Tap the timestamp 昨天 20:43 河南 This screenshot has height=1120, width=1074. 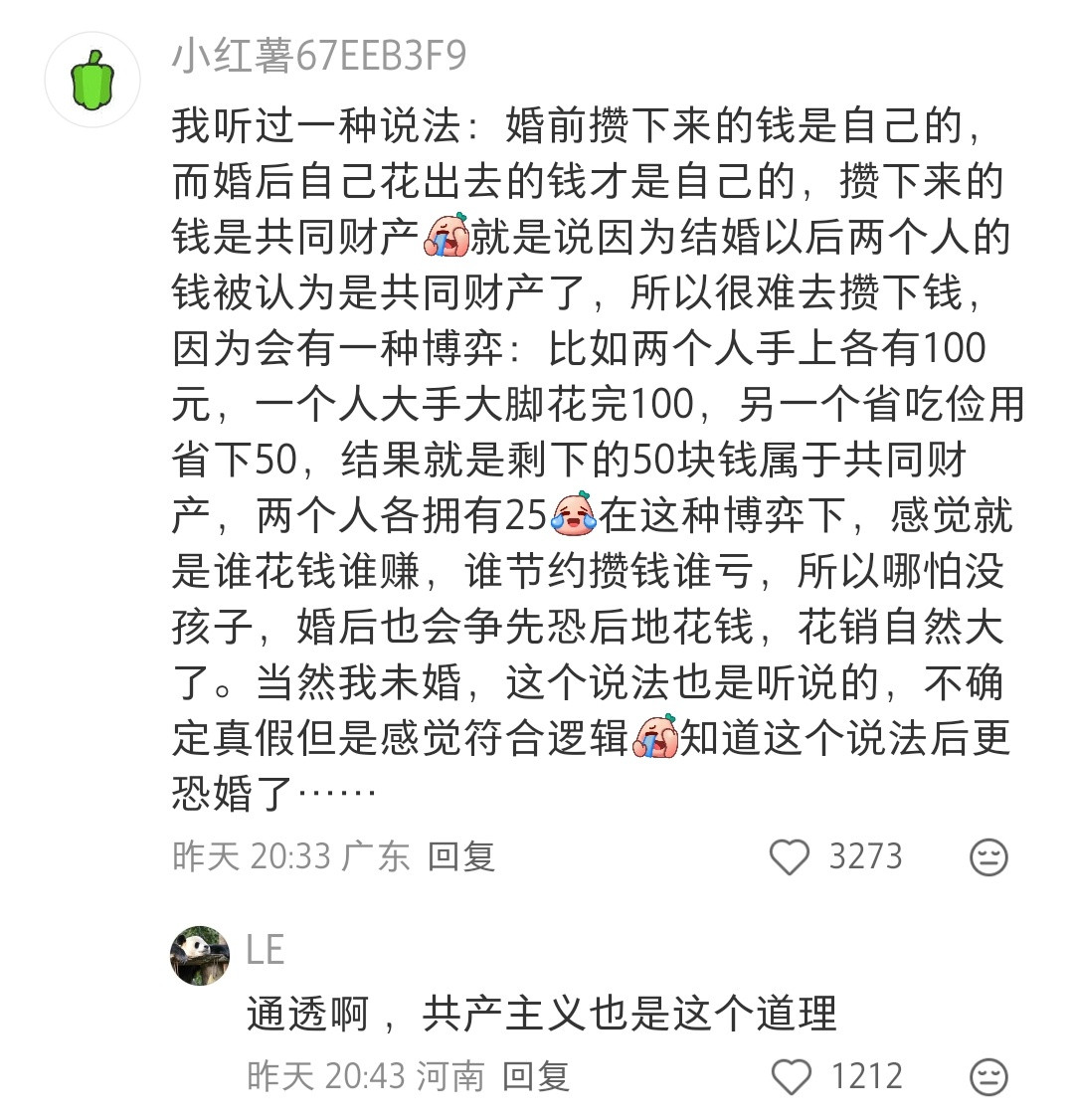367,1076
